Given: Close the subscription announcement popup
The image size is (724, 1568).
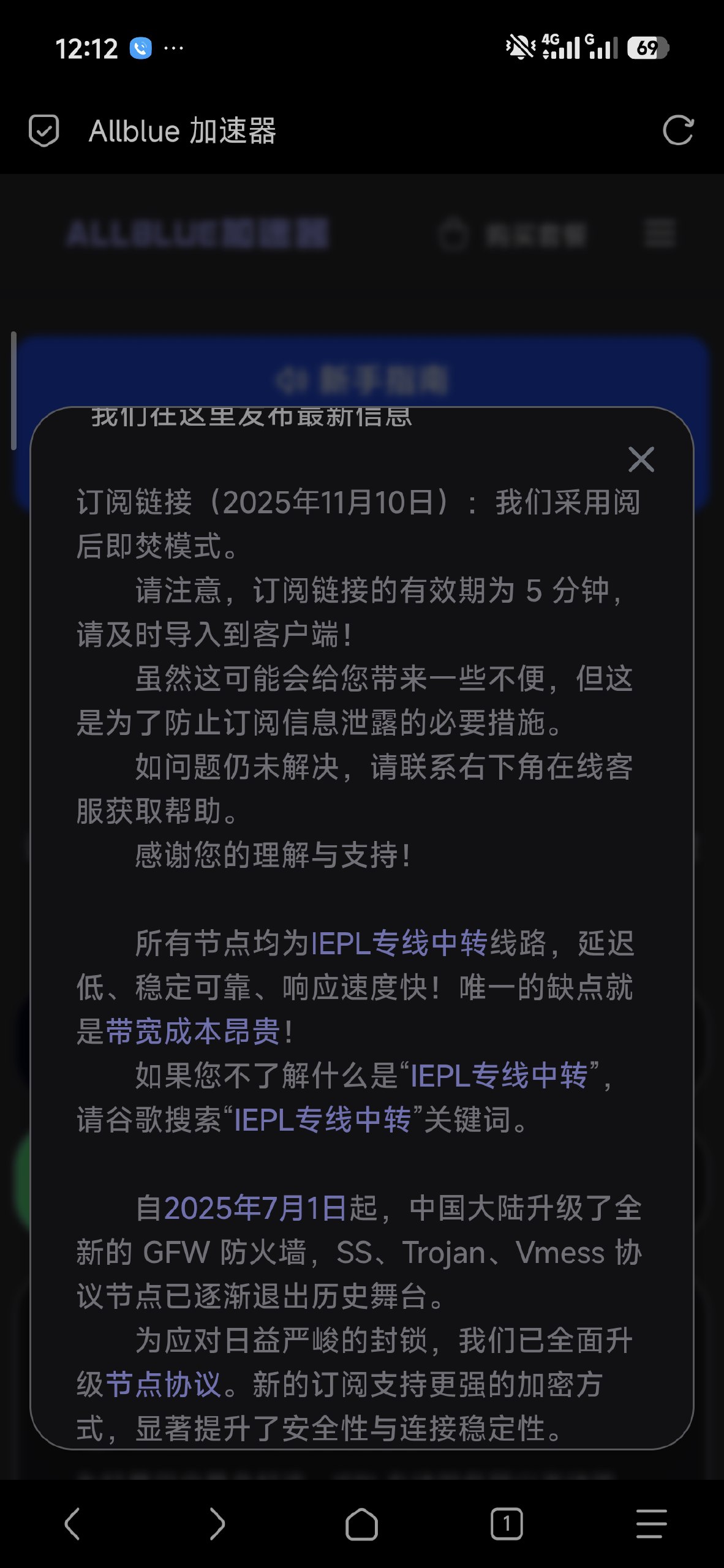Looking at the screenshot, I should click(x=641, y=461).
